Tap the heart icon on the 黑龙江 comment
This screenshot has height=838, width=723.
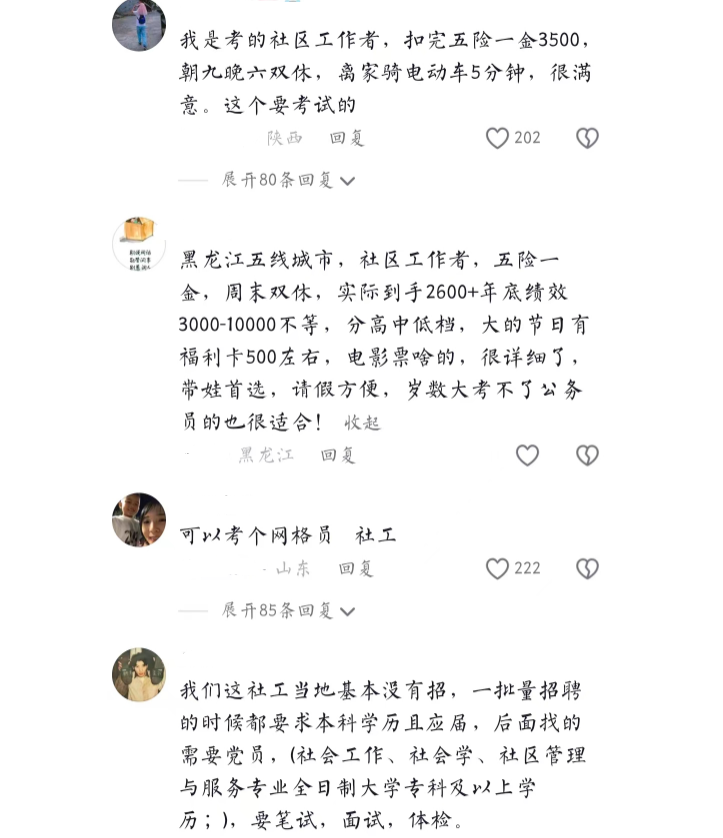point(527,455)
